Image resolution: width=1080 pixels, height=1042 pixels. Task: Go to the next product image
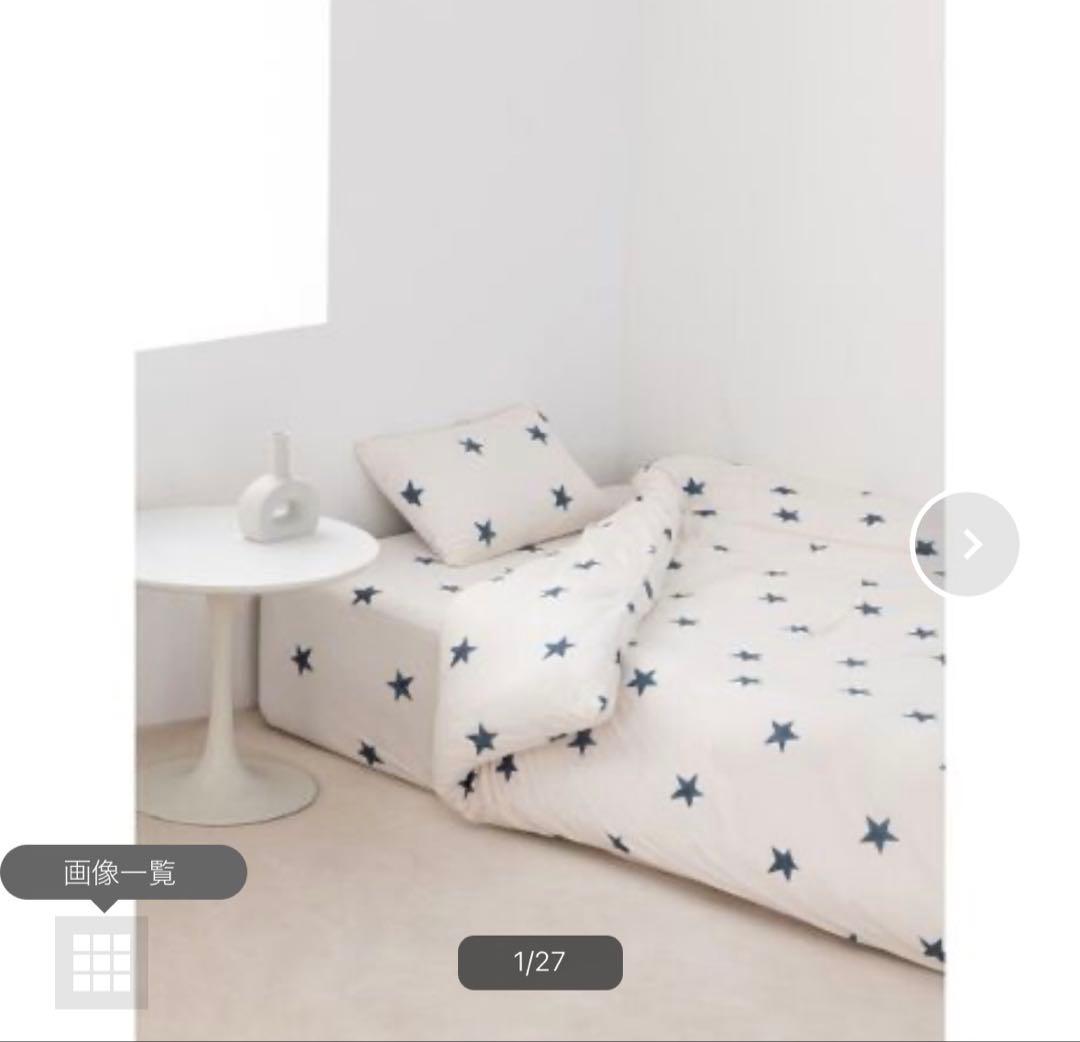pos(965,544)
